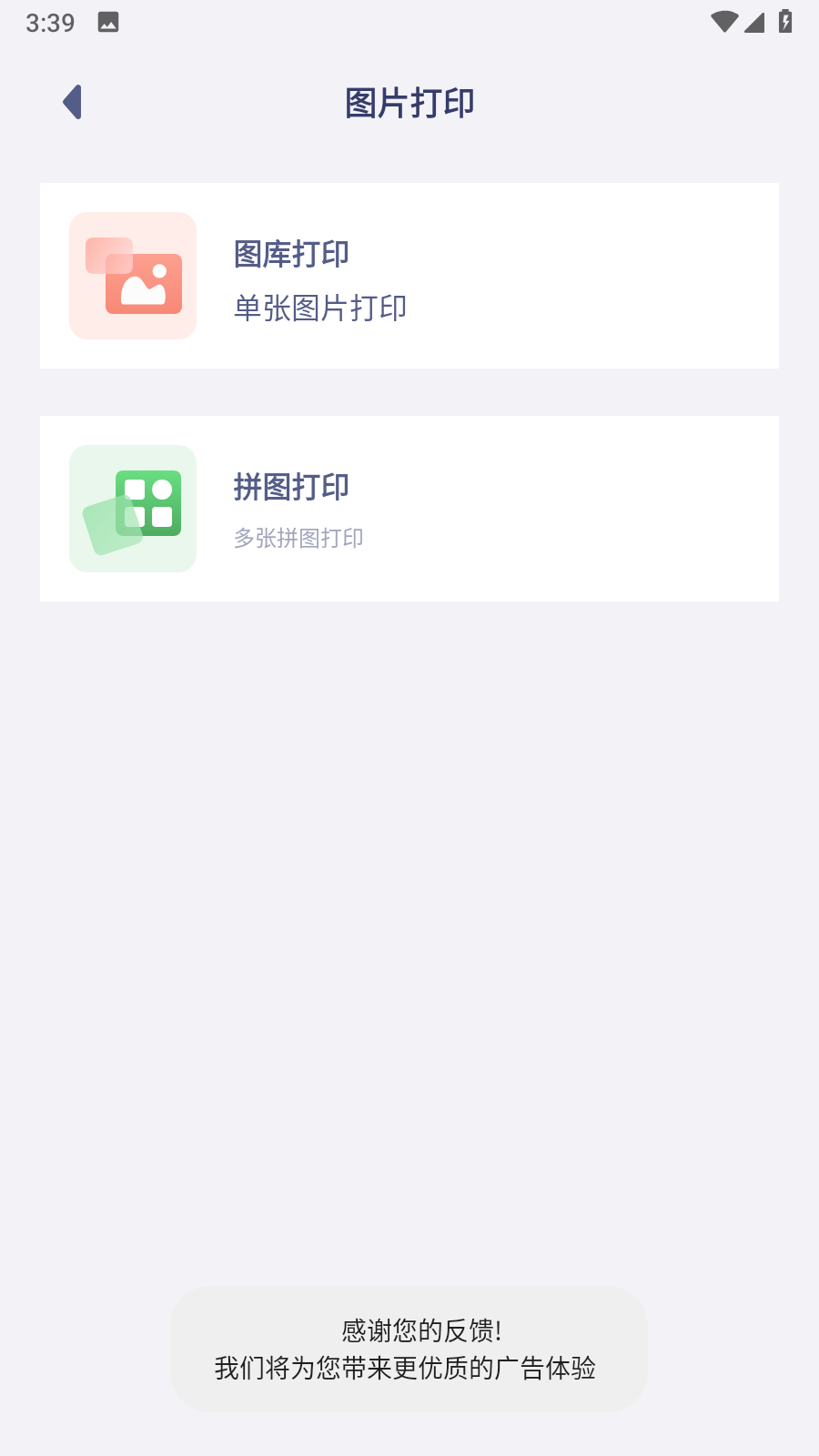Select the 单张图片打印 subtitle text
Image resolution: width=819 pixels, height=1456 pixels.
(320, 308)
